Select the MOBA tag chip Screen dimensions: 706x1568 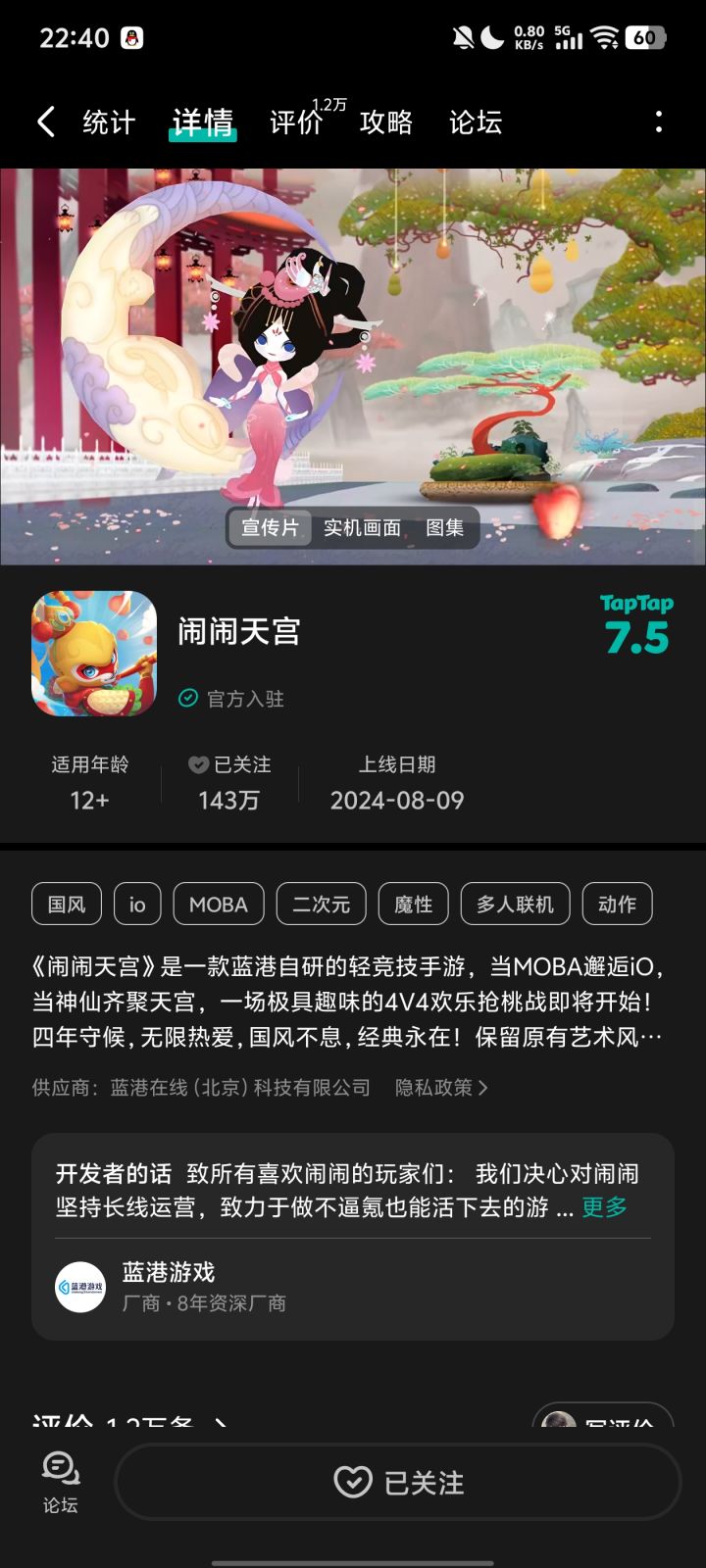click(x=218, y=904)
